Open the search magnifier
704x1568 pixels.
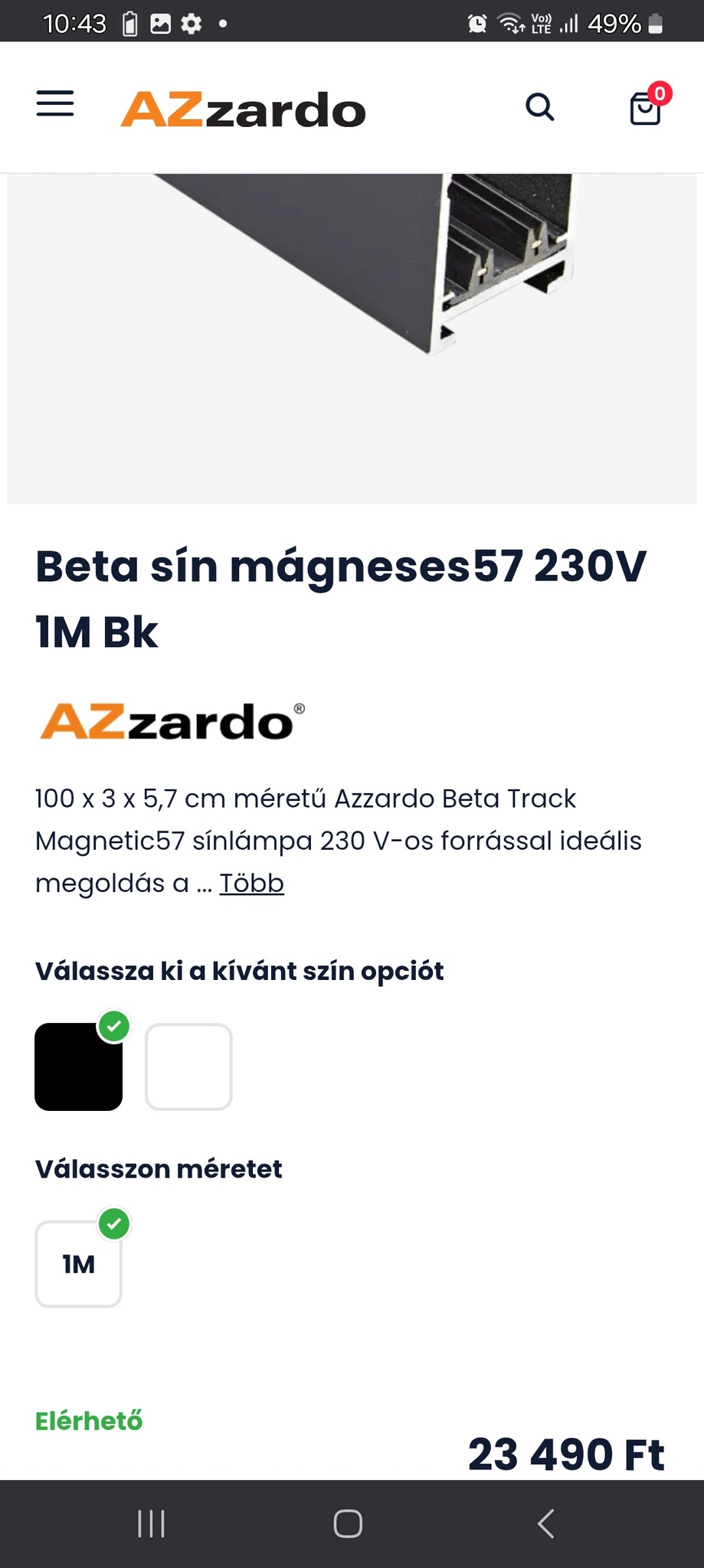pos(540,107)
